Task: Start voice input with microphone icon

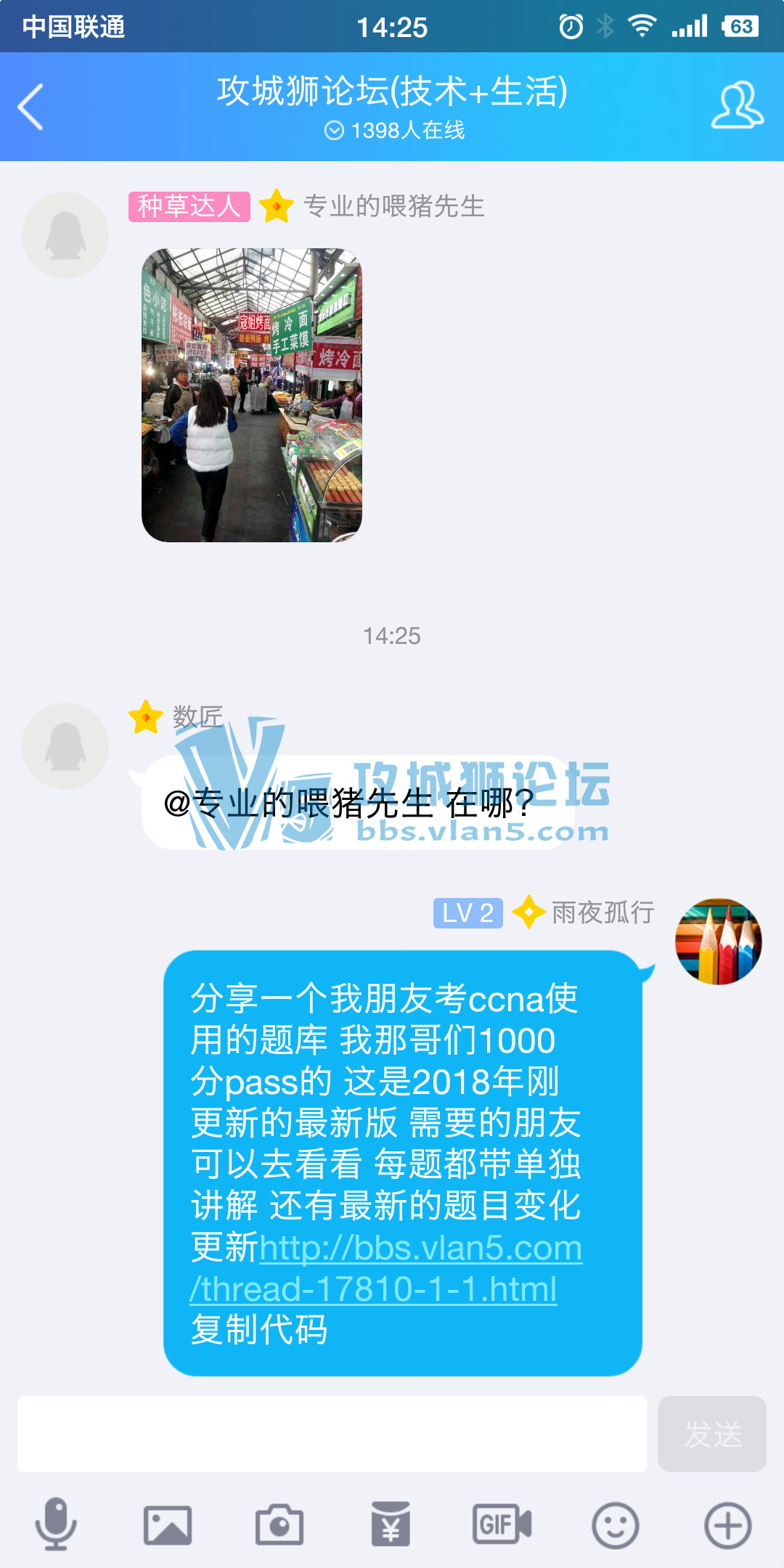Action: 56,1524
